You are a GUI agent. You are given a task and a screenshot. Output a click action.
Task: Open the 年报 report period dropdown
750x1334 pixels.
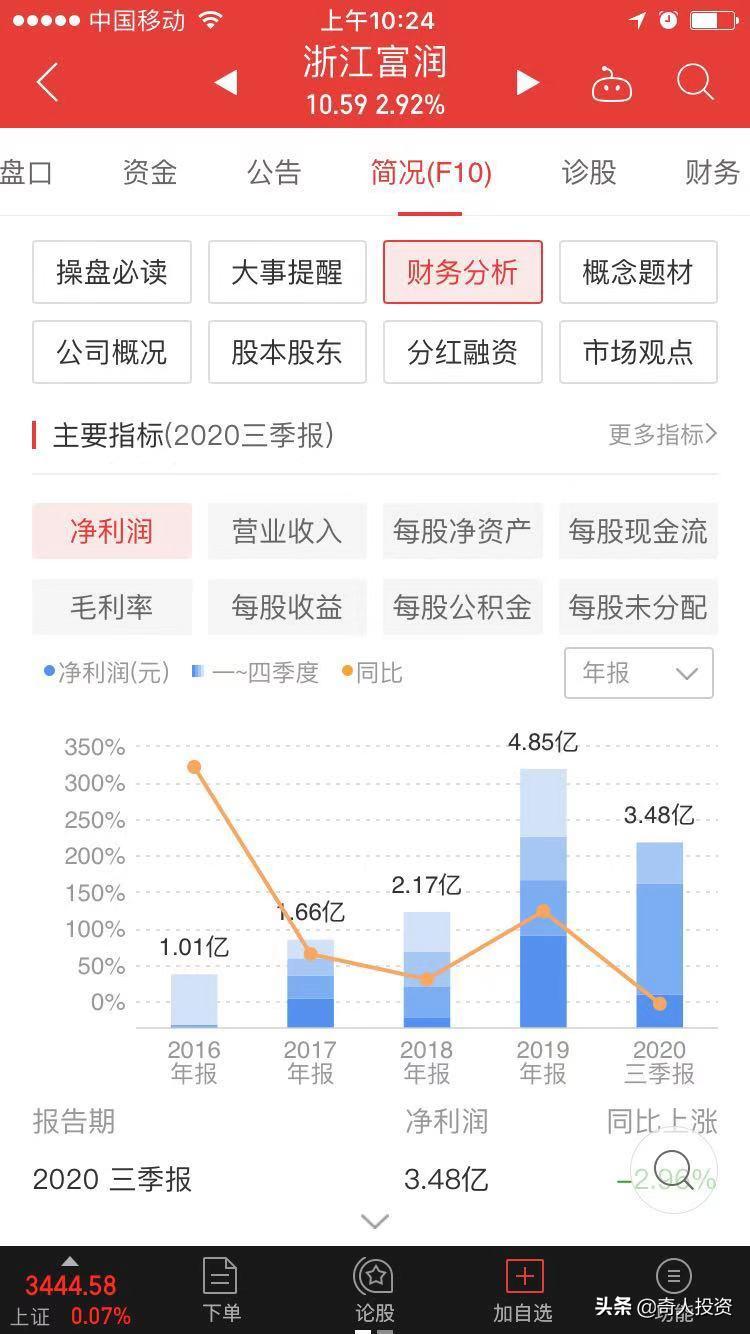[637, 674]
